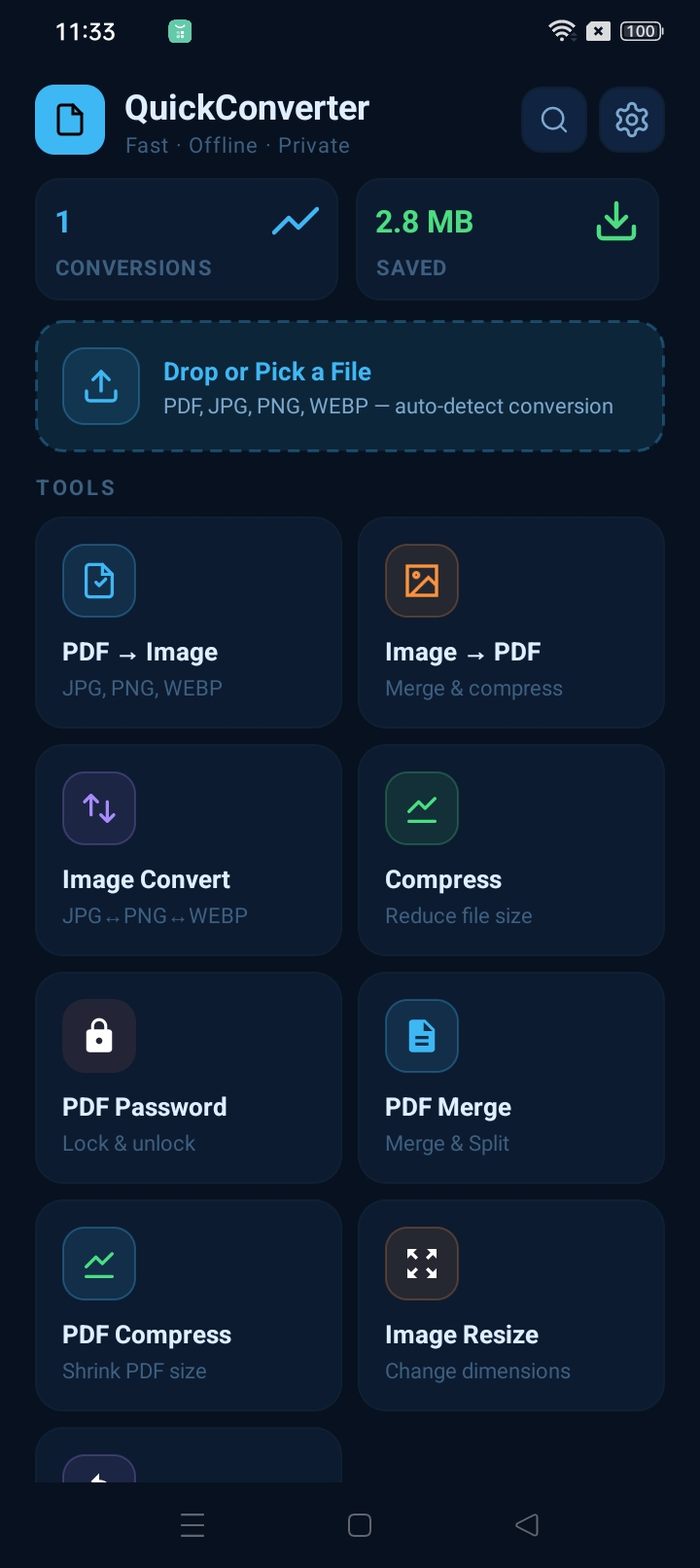The image size is (700, 1568).
Task: Open the PDF Compress tool
Action: pyautogui.click(x=189, y=1305)
